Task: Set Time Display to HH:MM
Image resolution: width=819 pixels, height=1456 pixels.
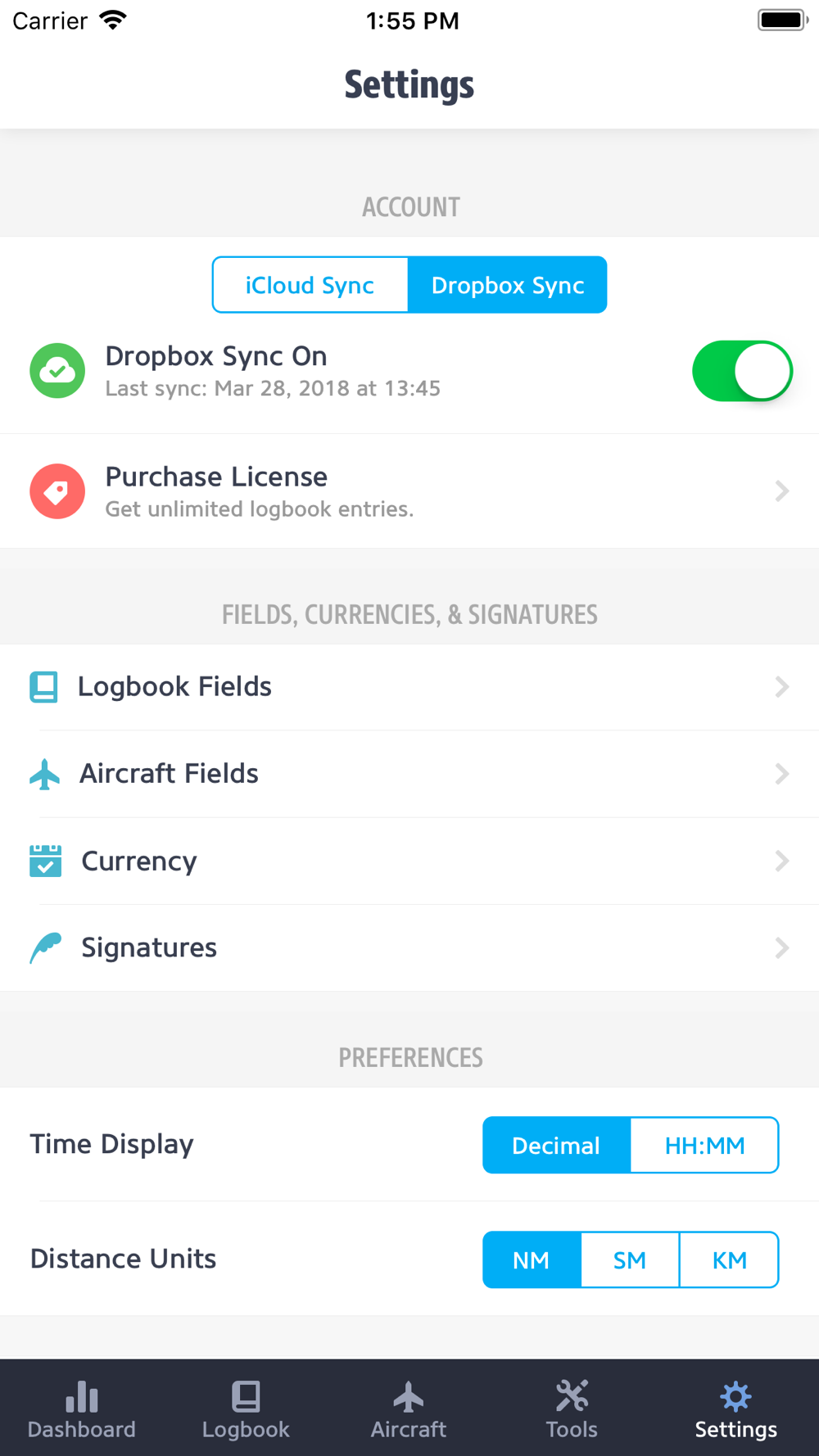Action: [704, 1145]
